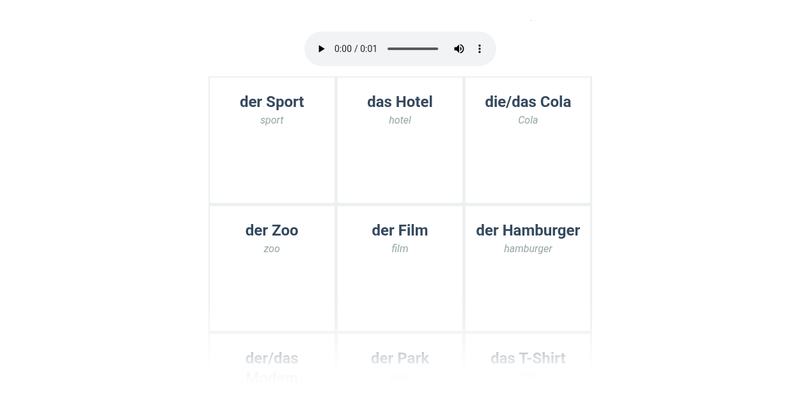Pick the "die/das Cola" card
This screenshot has height=400, width=800.
(528, 140)
